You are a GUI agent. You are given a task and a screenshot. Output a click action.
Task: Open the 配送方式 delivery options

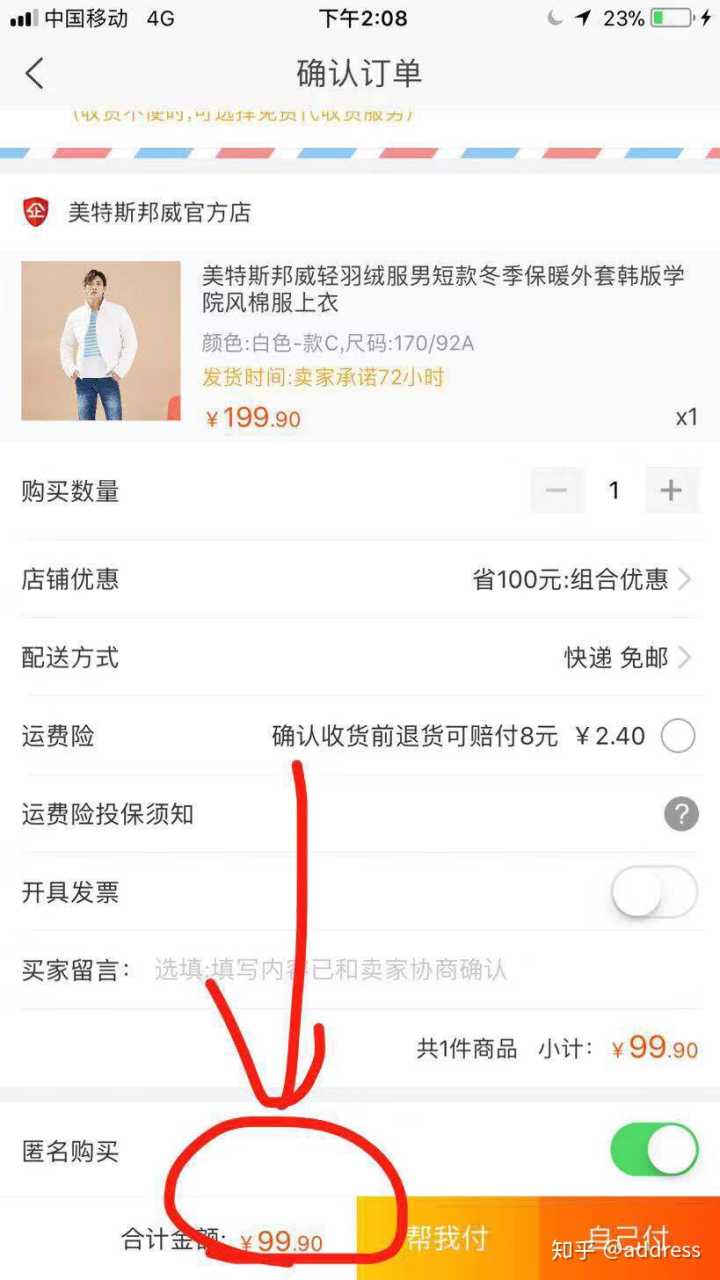tap(627, 657)
